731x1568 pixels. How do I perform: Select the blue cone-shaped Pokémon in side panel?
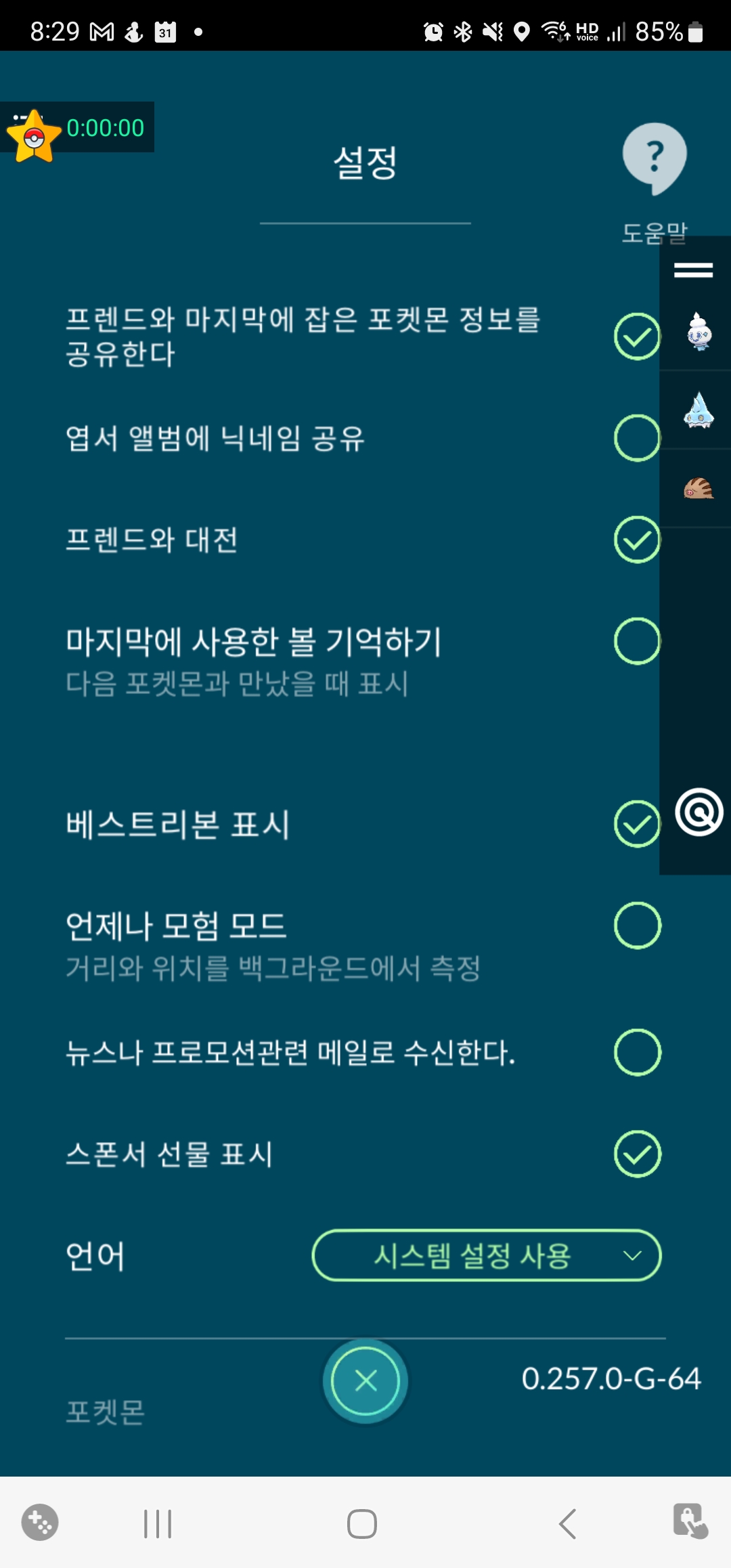click(699, 410)
